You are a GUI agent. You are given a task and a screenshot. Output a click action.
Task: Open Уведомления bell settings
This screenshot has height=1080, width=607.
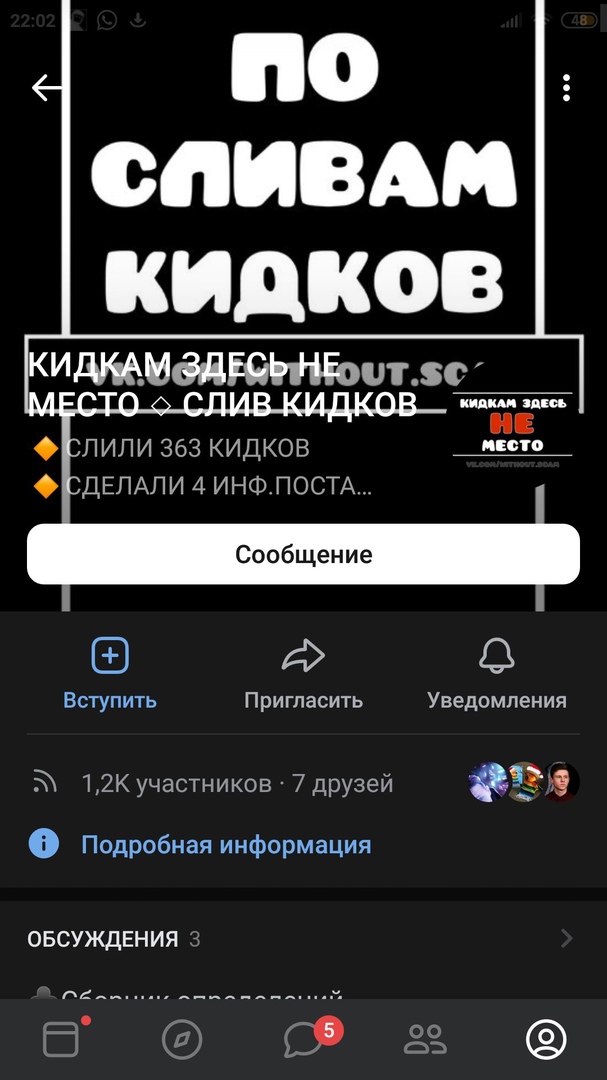coord(496,674)
